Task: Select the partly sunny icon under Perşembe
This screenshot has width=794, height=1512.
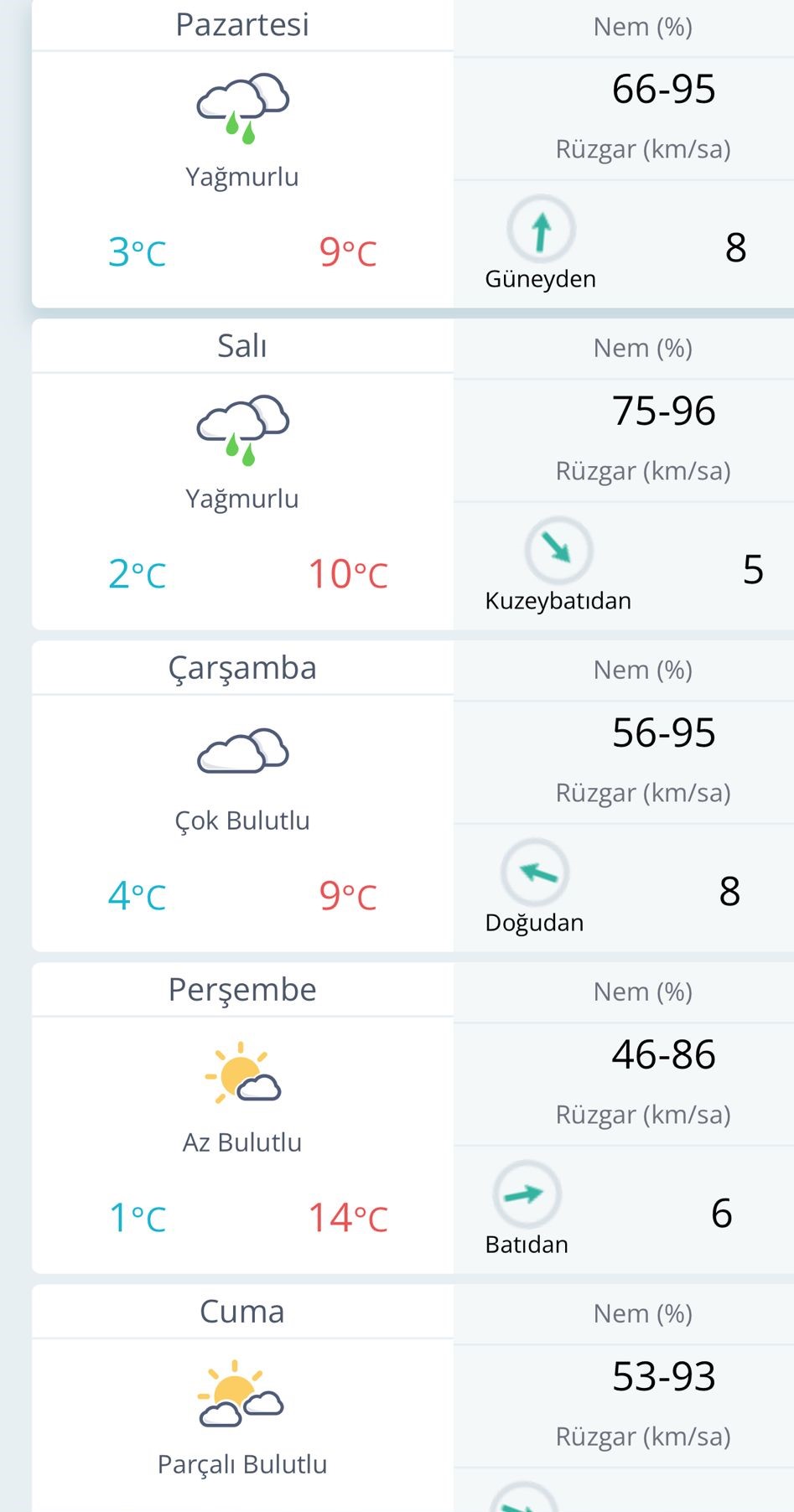Action: click(242, 1074)
